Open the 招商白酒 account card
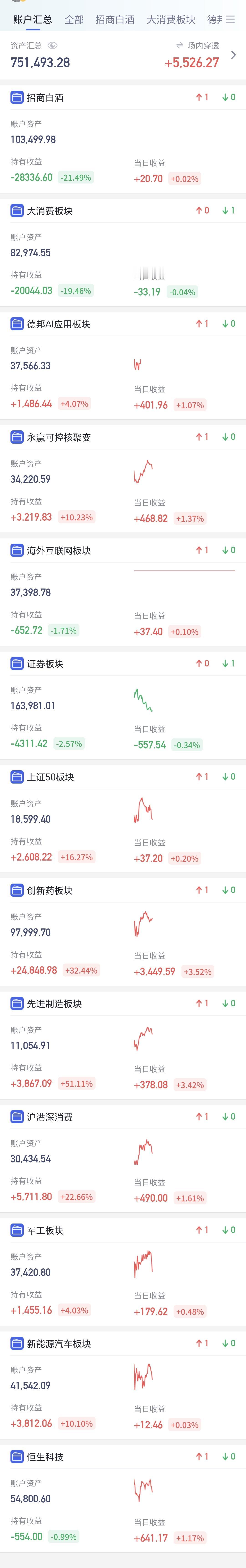This screenshot has width=246, height=1568. click(x=123, y=136)
